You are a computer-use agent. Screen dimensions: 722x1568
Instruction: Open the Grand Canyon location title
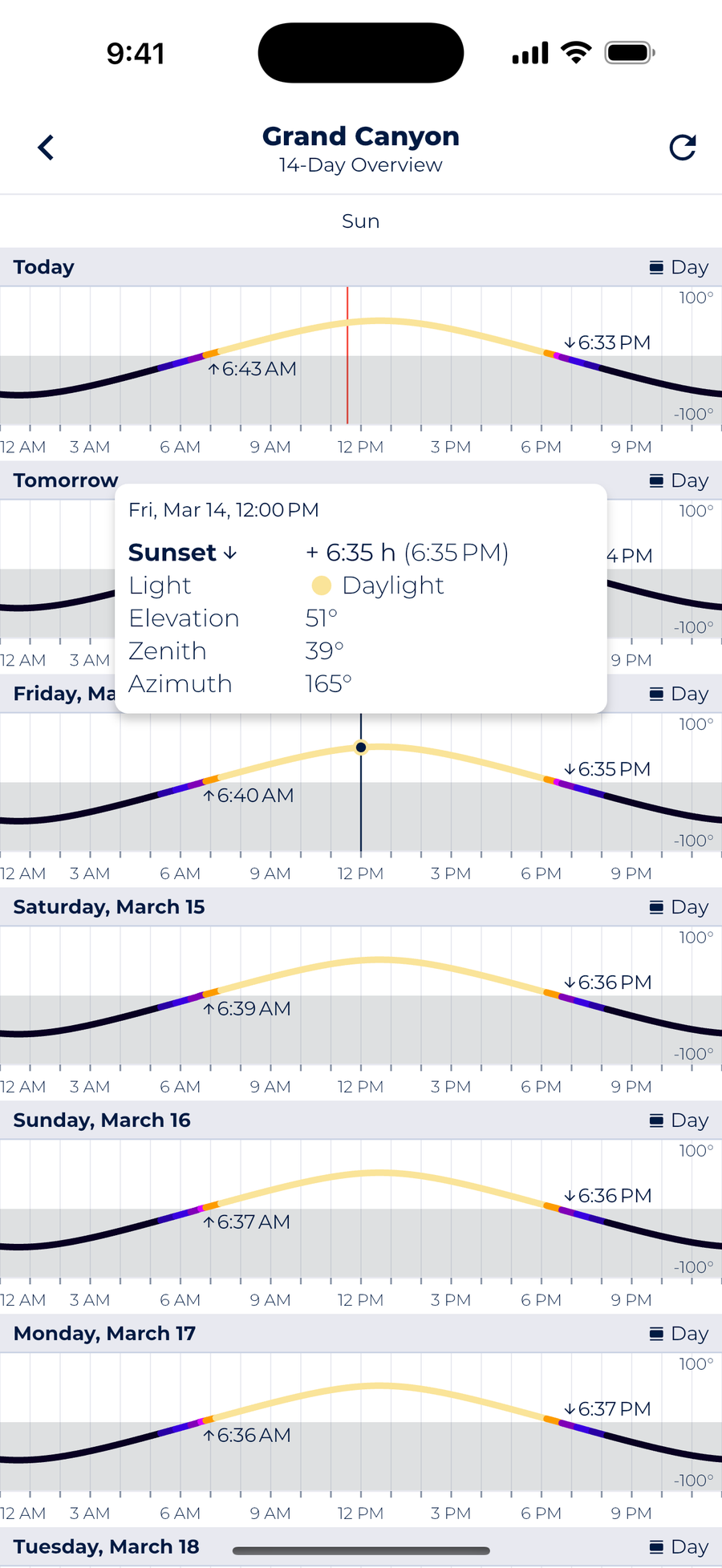tap(360, 136)
